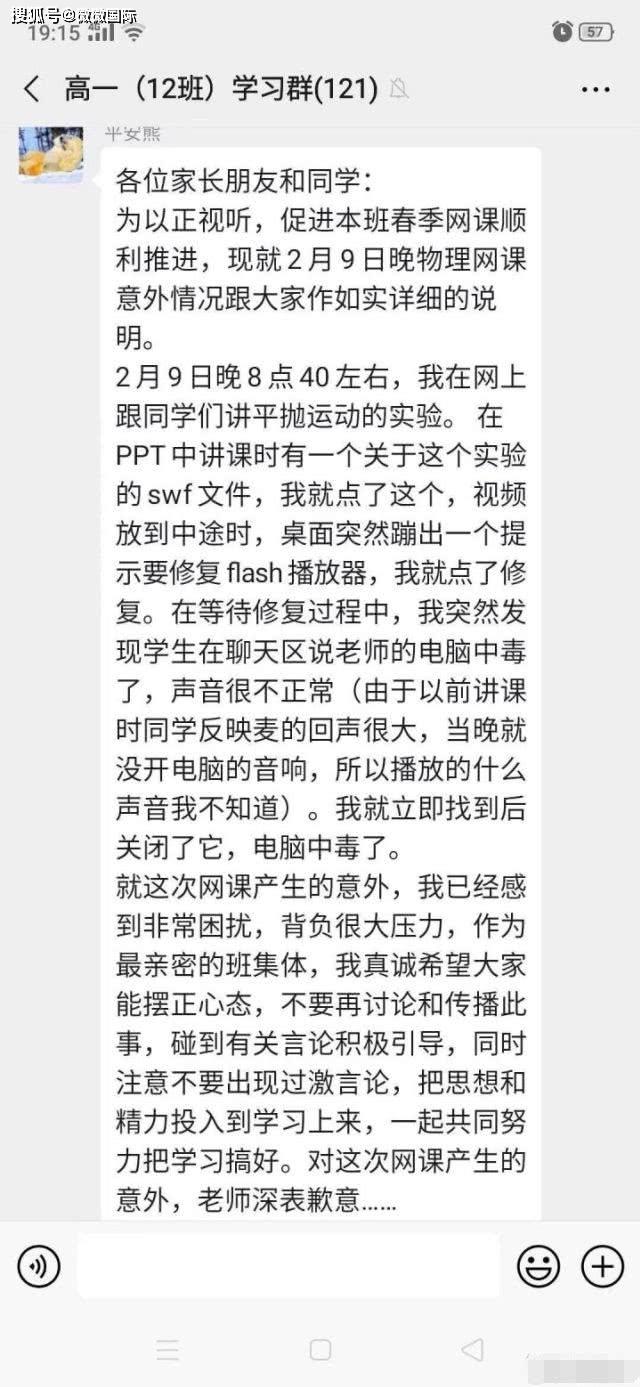
Task: Go back from the 高一（12班）学习群 chat
Action: [x=32, y=90]
